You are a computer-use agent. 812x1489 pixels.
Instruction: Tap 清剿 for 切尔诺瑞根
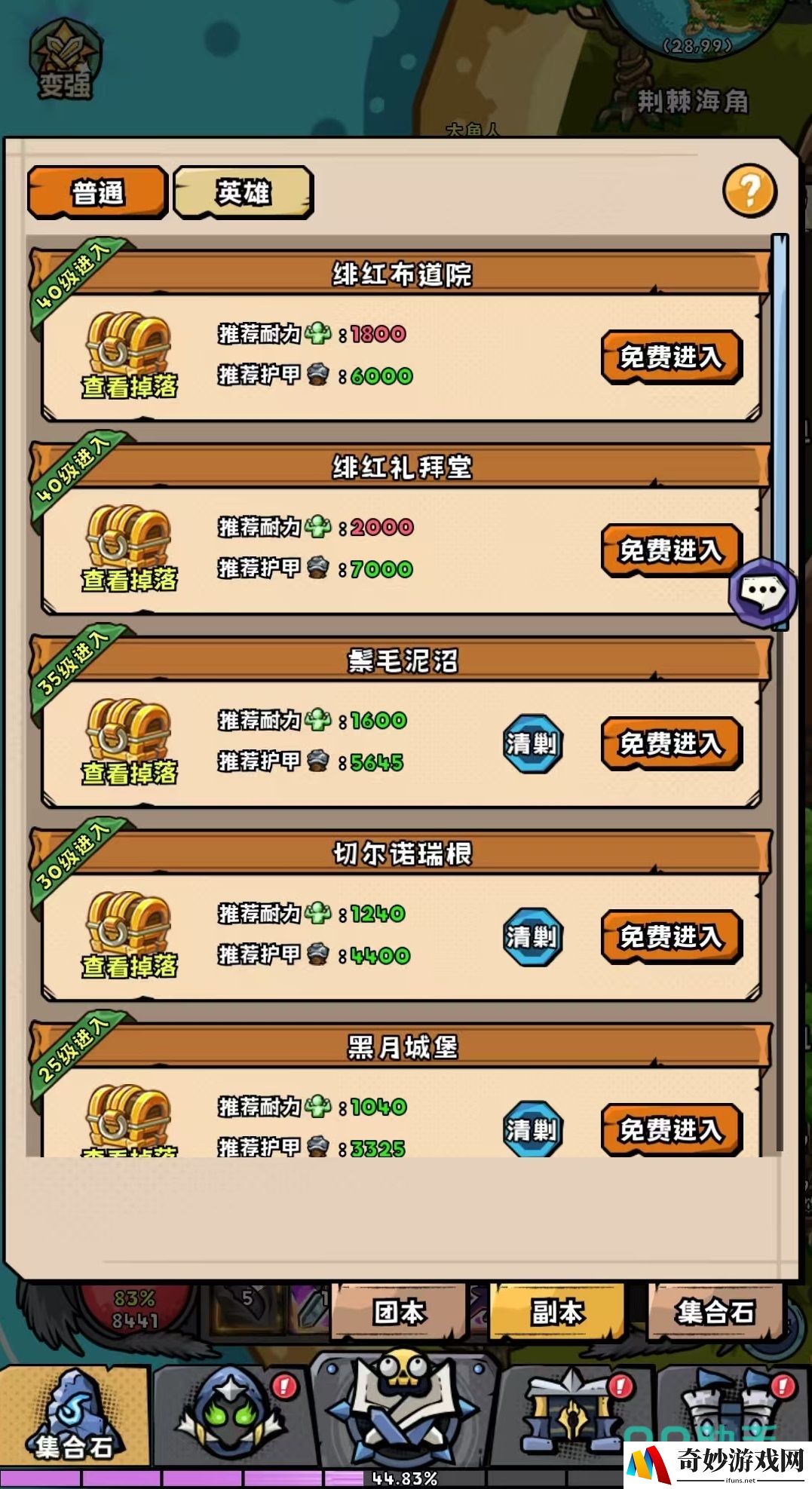pyautogui.click(x=532, y=937)
